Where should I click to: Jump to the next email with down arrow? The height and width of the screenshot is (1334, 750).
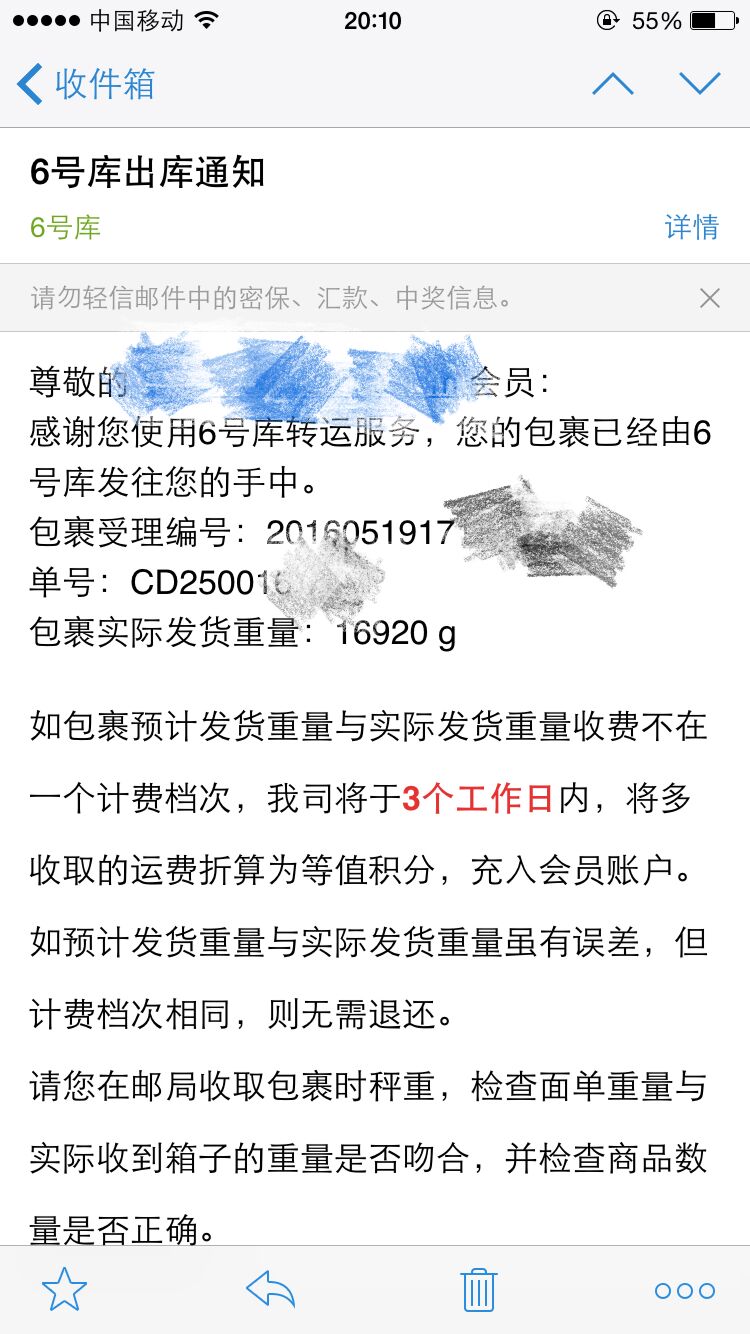(699, 84)
